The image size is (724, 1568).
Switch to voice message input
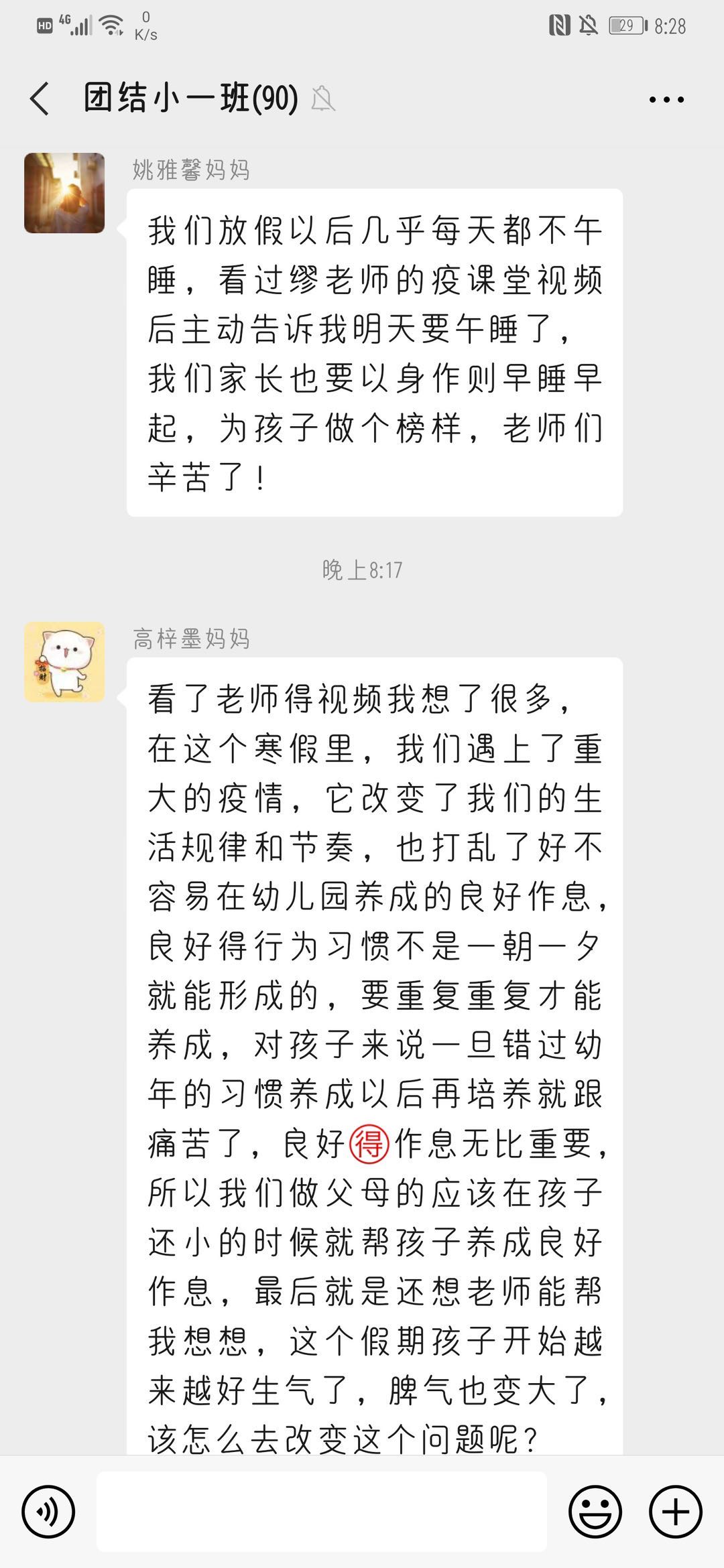48,1512
